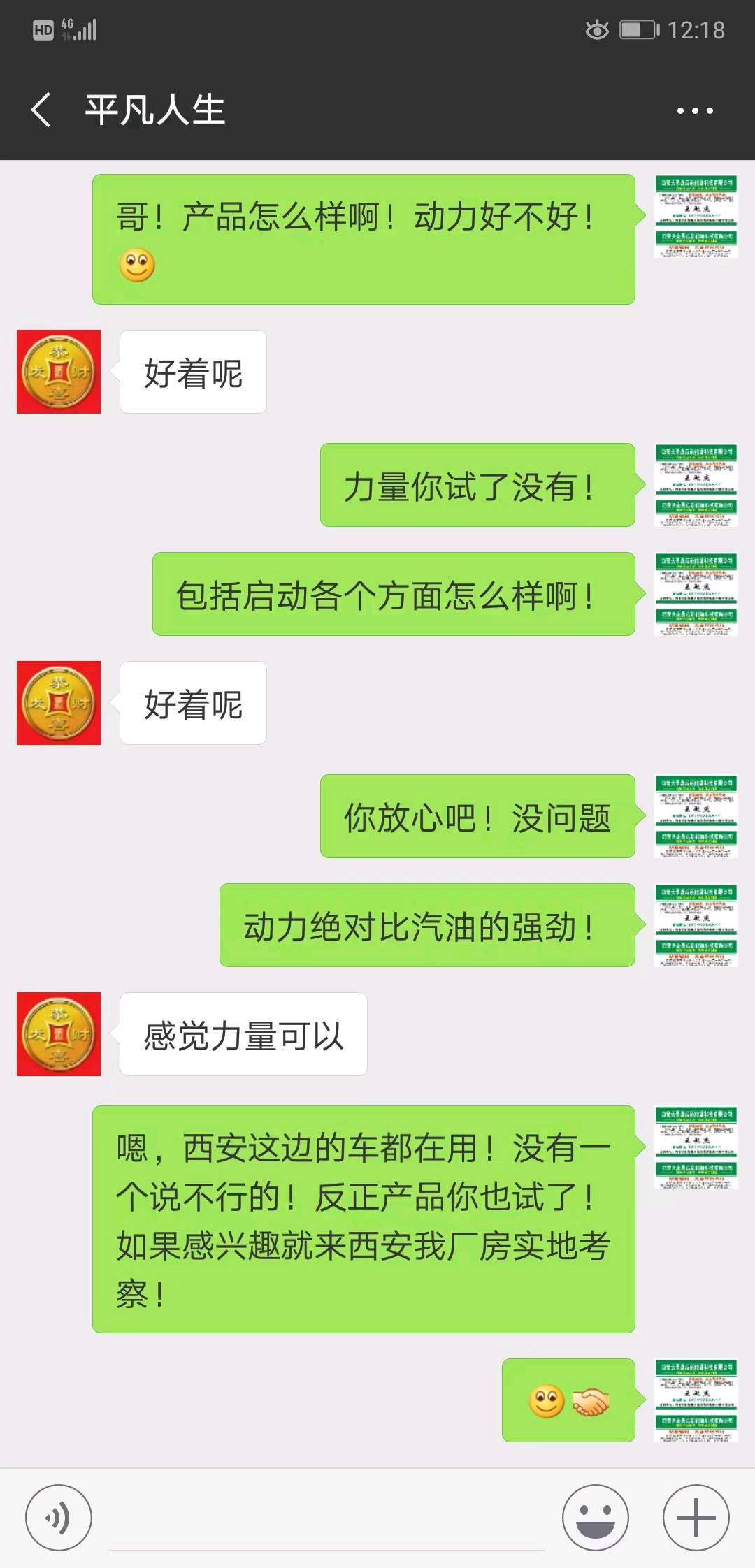Screen dimensions: 755x1568
Task: Tap contact avatar beside 感觉力量可以
Action: 59,1033
